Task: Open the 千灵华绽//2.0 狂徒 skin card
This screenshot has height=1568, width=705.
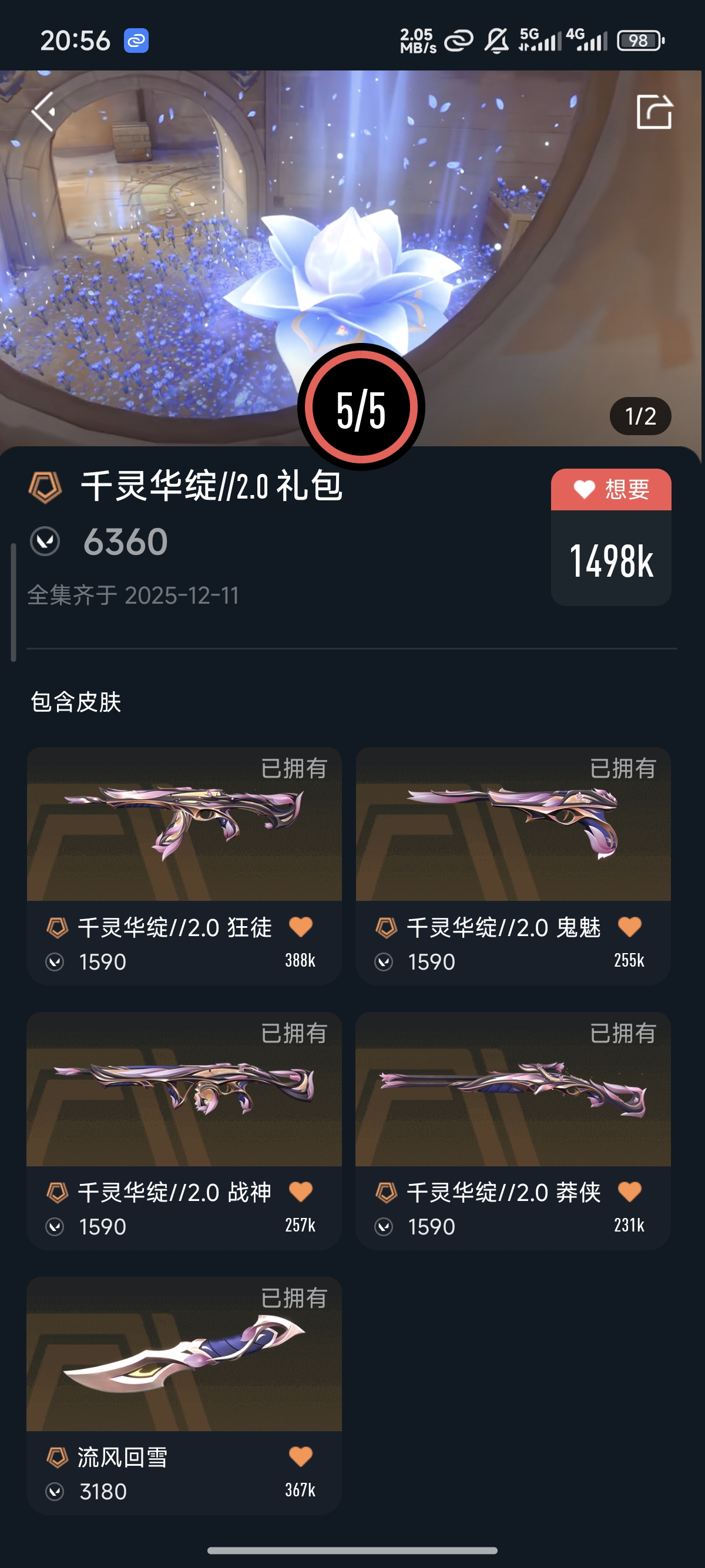Action: tap(184, 825)
